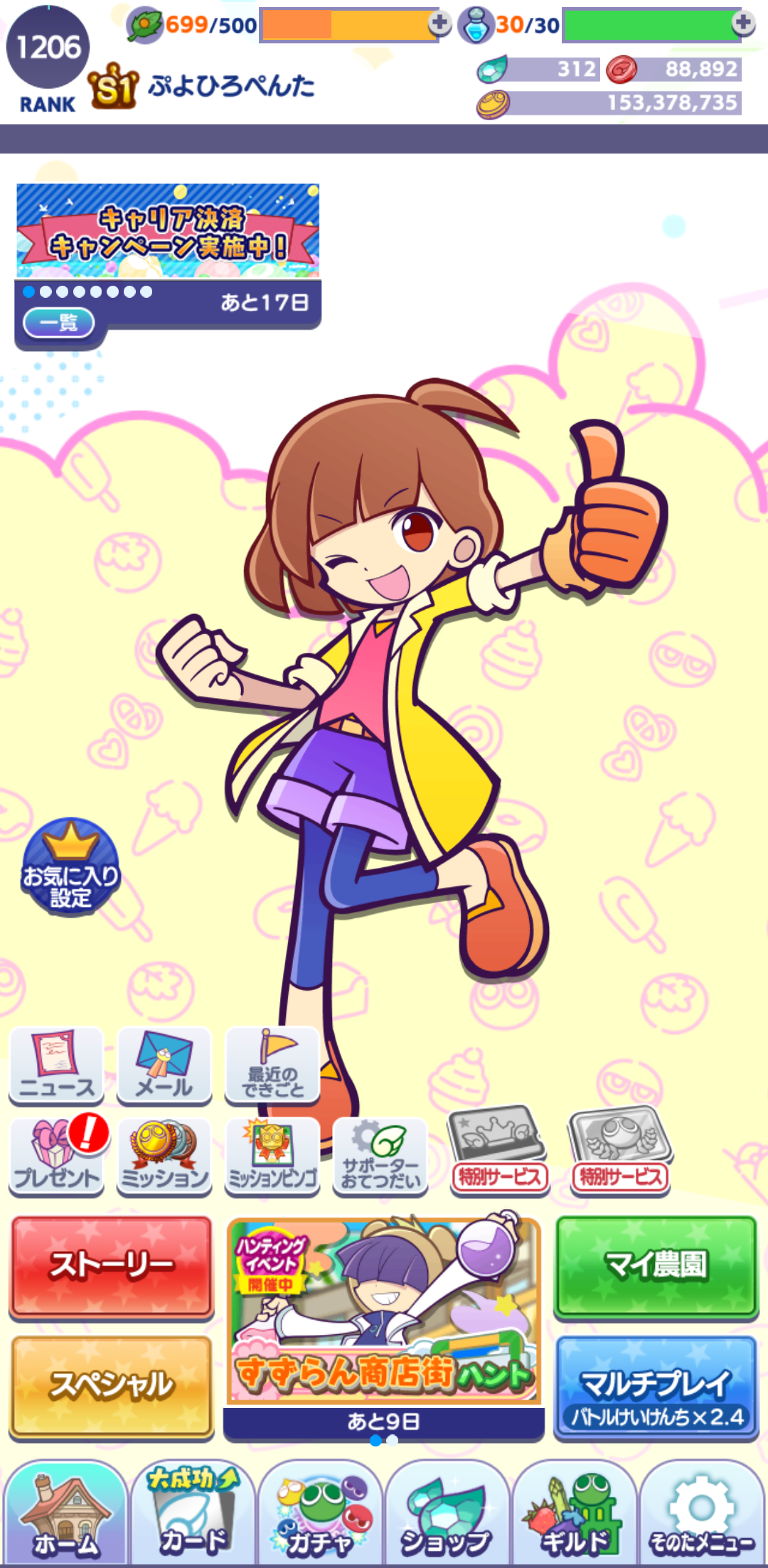View 最近のできごと recent events

pos(272,1065)
